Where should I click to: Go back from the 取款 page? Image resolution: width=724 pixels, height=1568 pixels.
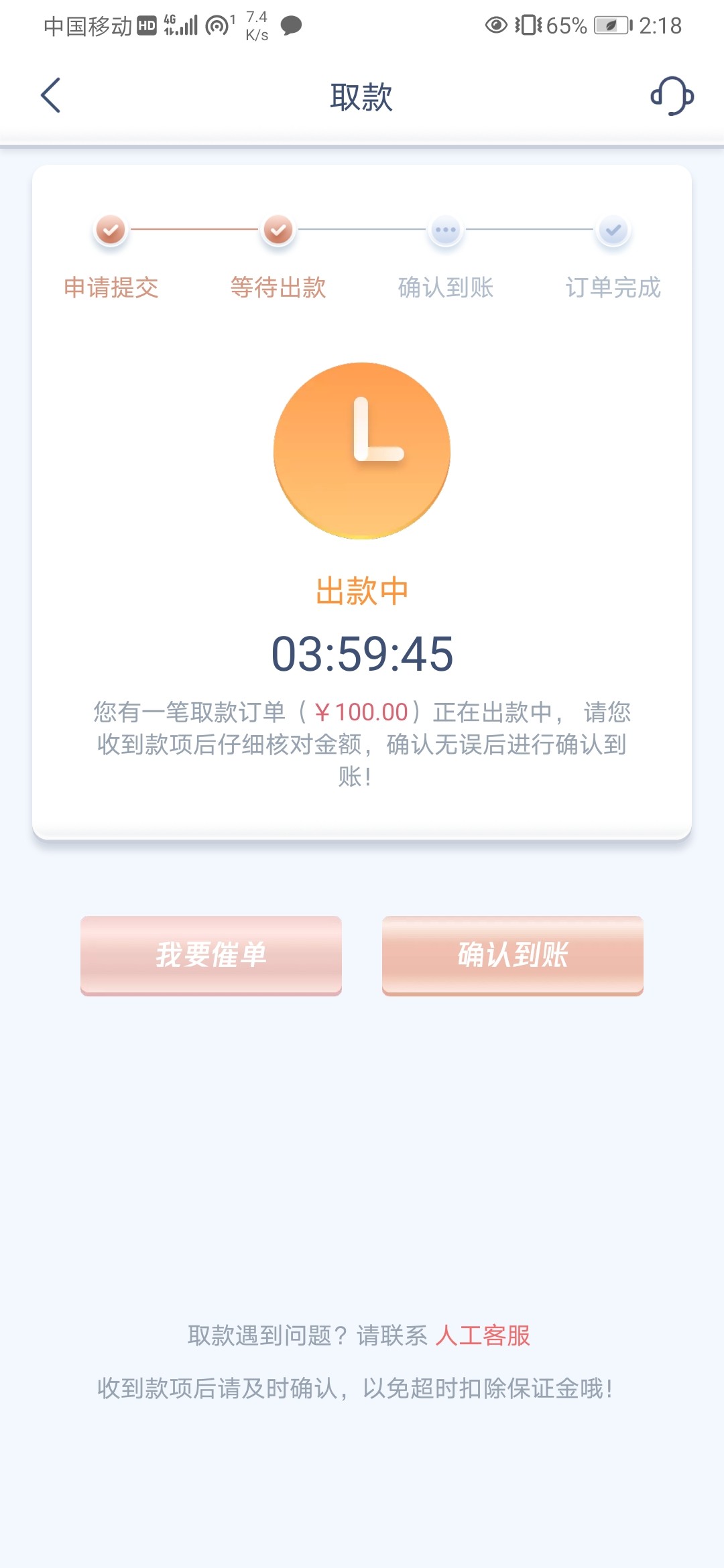coord(51,96)
